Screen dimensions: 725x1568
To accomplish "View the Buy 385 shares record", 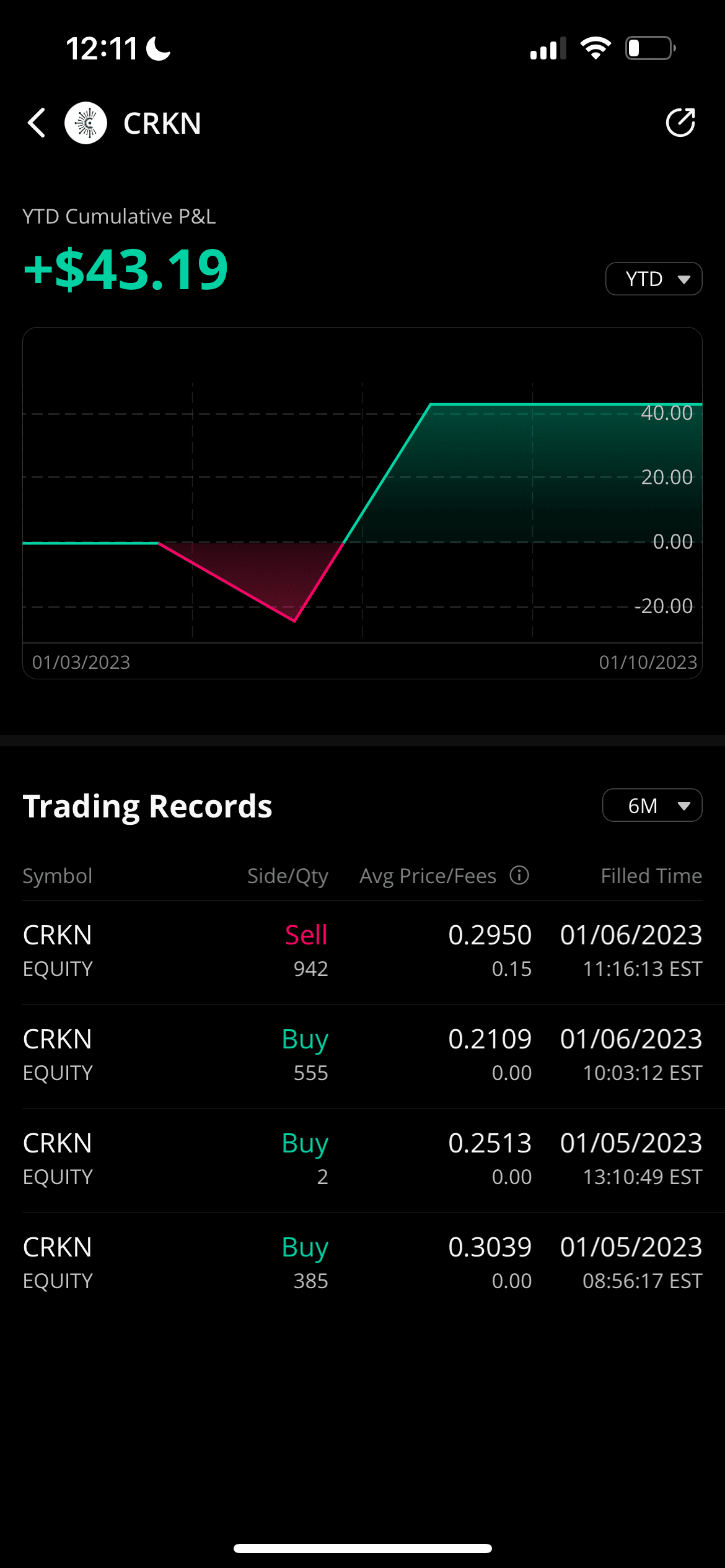I will pos(362,1264).
